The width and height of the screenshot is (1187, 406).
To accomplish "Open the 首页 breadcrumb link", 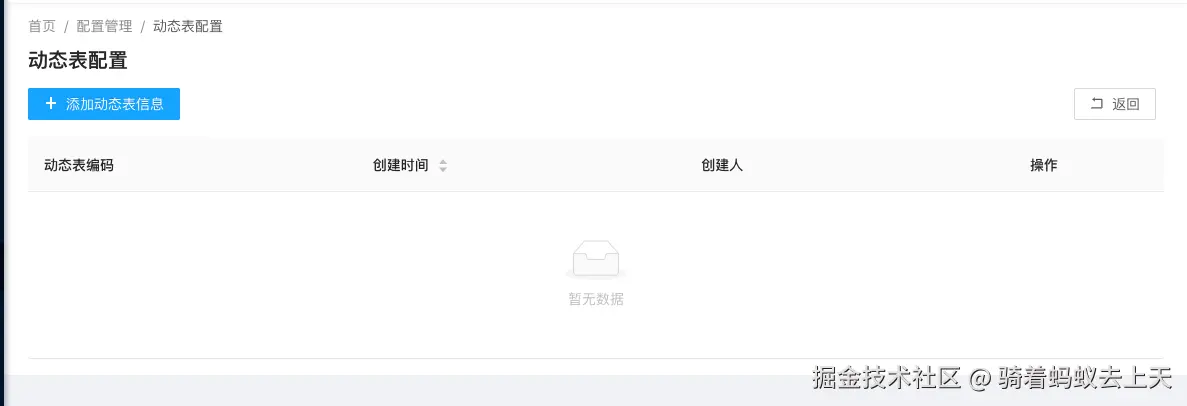I will pyautogui.click(x=42, y=26).
